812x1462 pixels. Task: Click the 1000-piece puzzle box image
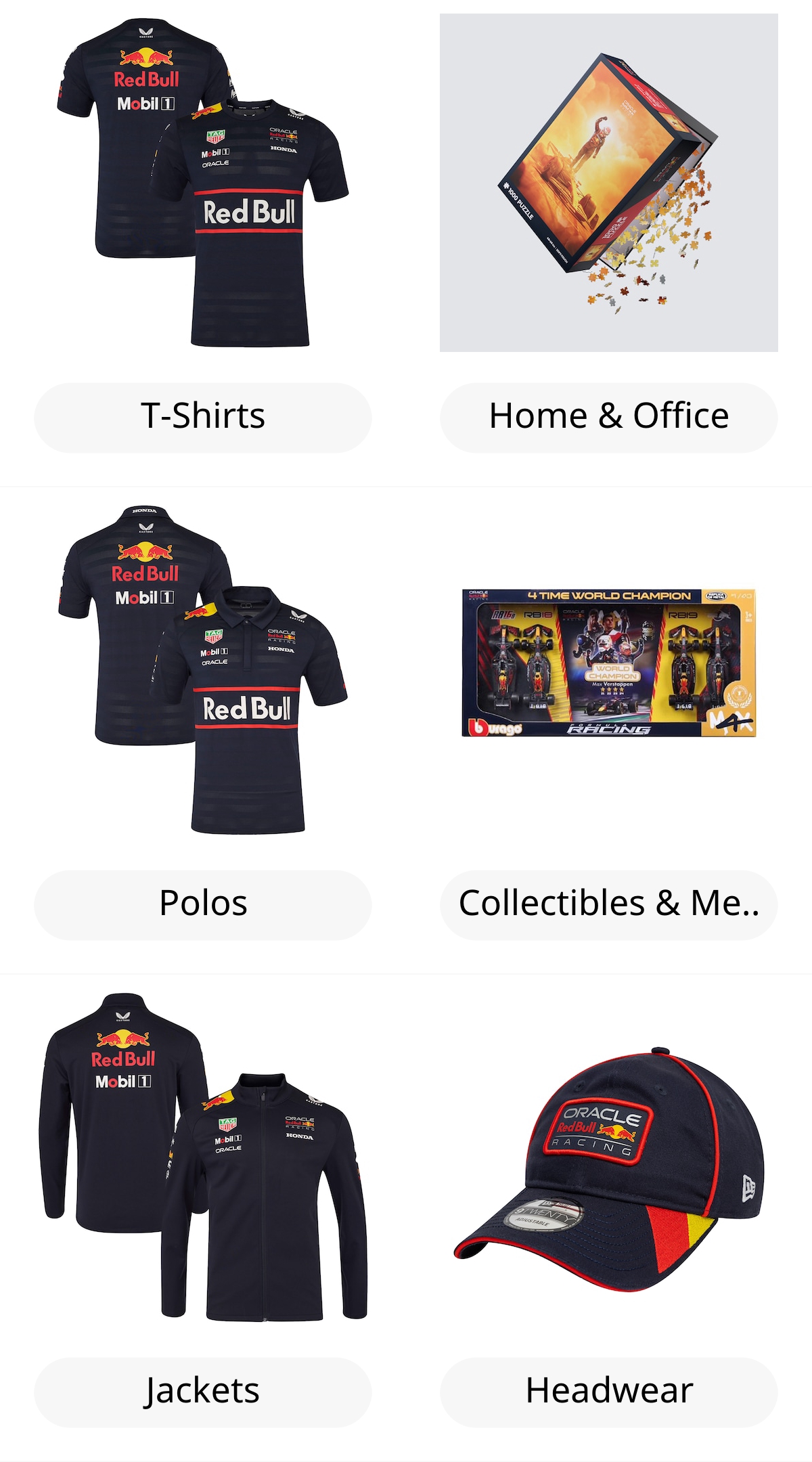click(608, 183)
